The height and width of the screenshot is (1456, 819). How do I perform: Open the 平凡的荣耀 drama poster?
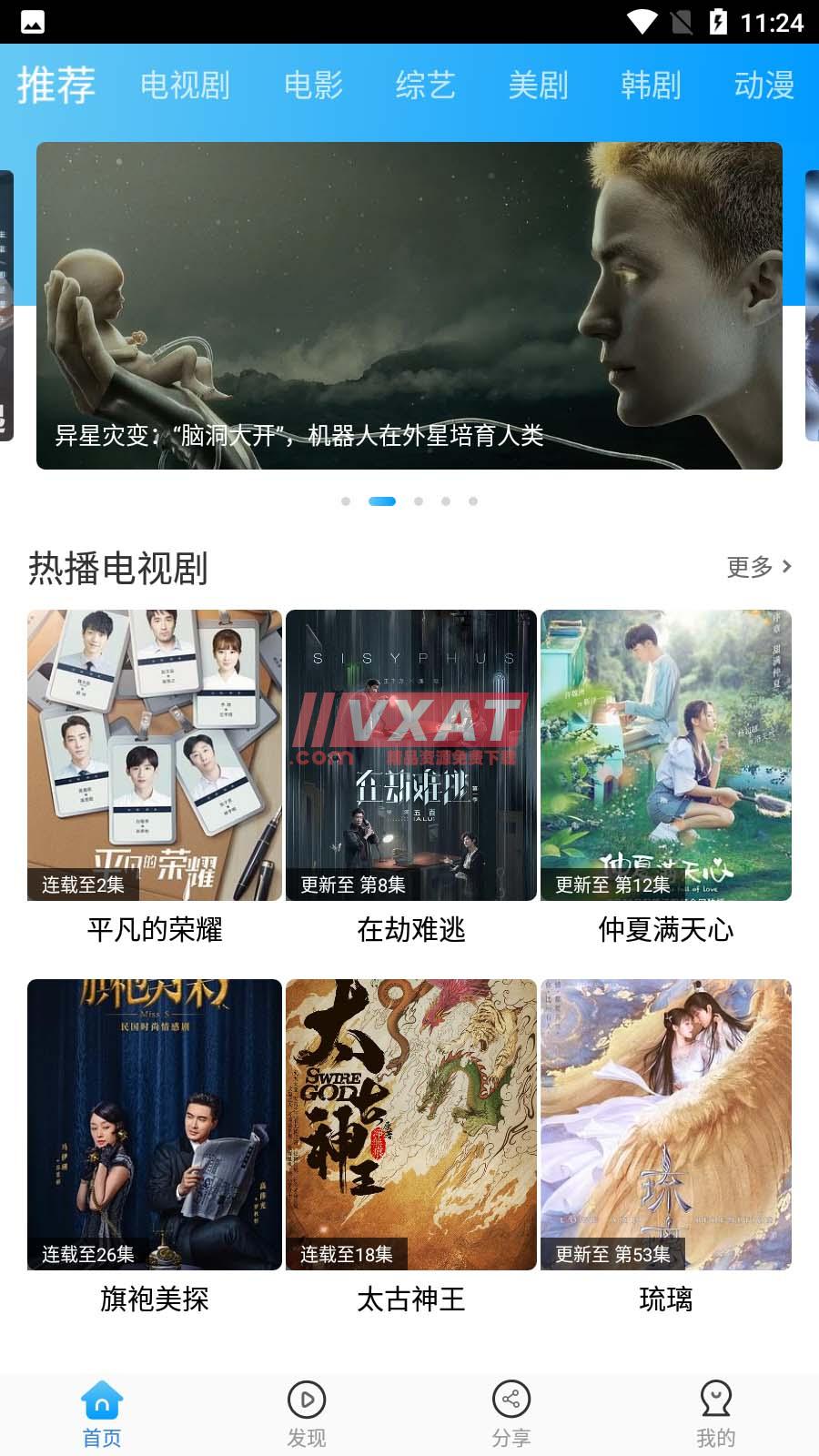coord(156,755)
